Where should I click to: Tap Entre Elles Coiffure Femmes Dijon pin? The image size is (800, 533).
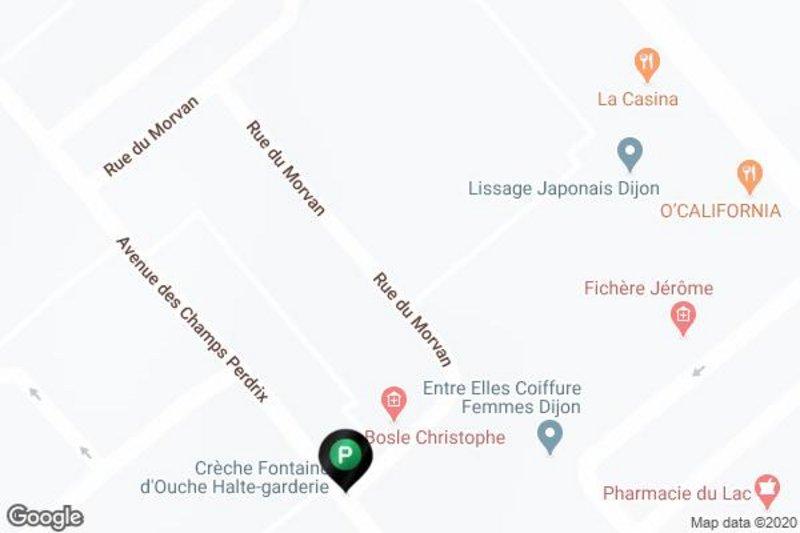[549, 436]
